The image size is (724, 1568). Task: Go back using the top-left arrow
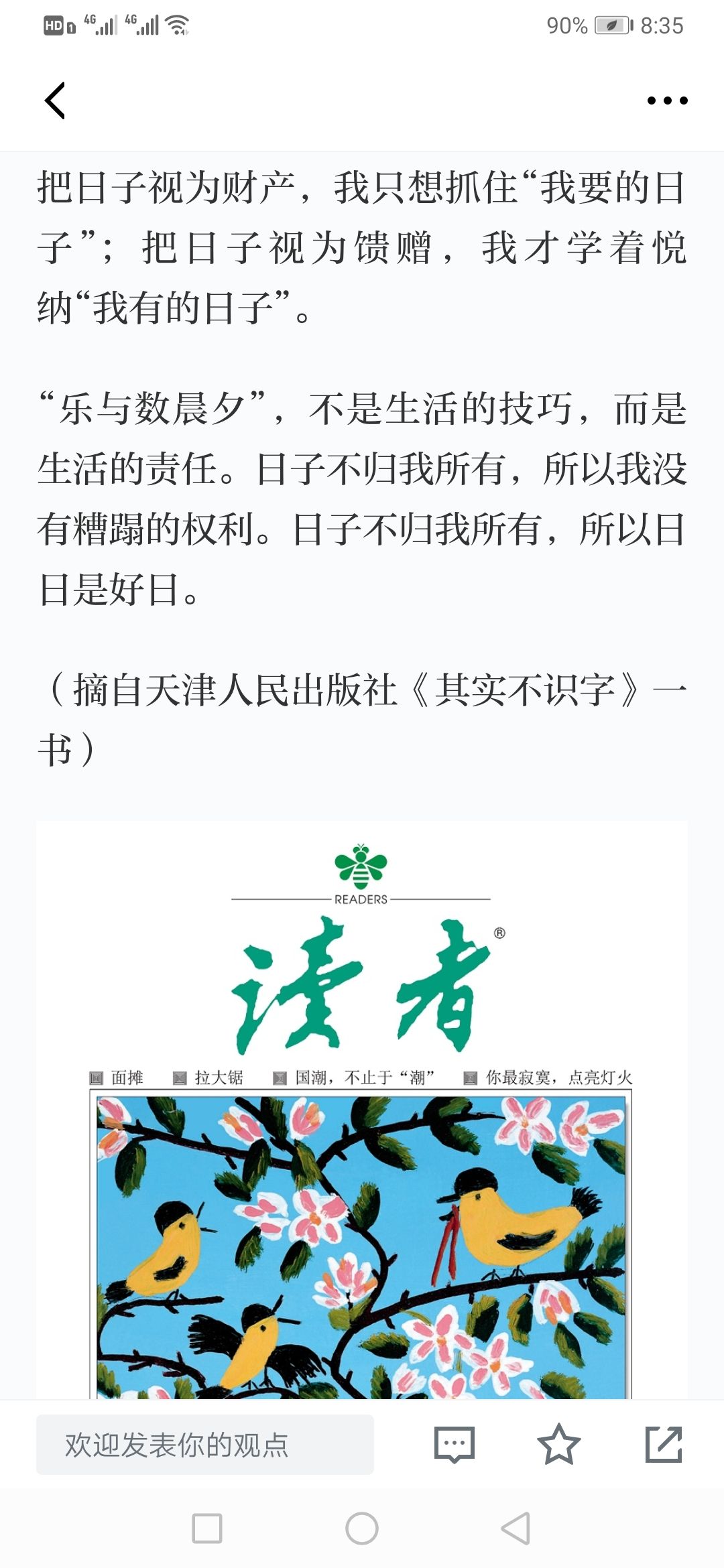tap(55, 101)
